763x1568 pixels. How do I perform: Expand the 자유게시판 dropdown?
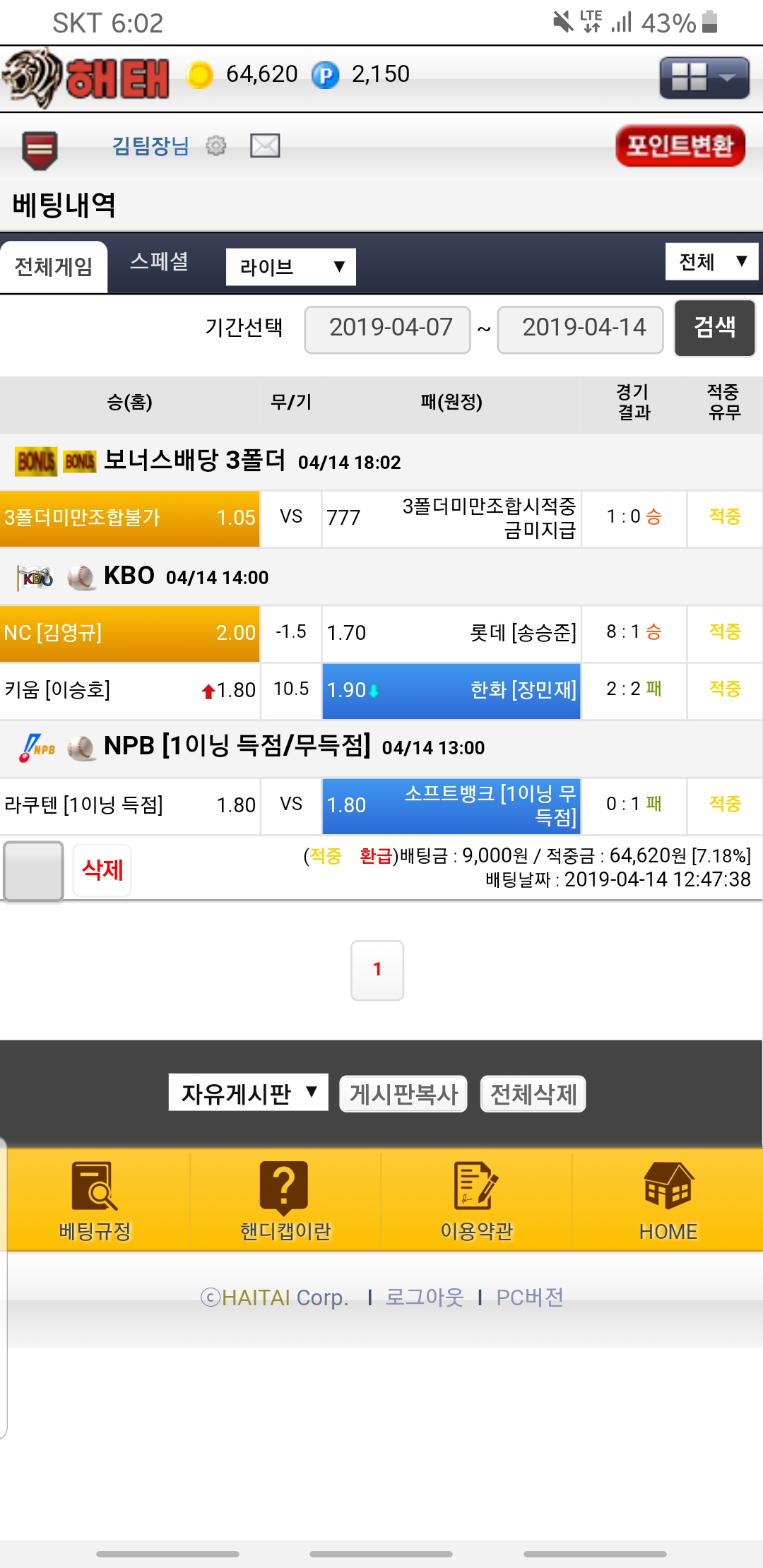[248, 1093]
